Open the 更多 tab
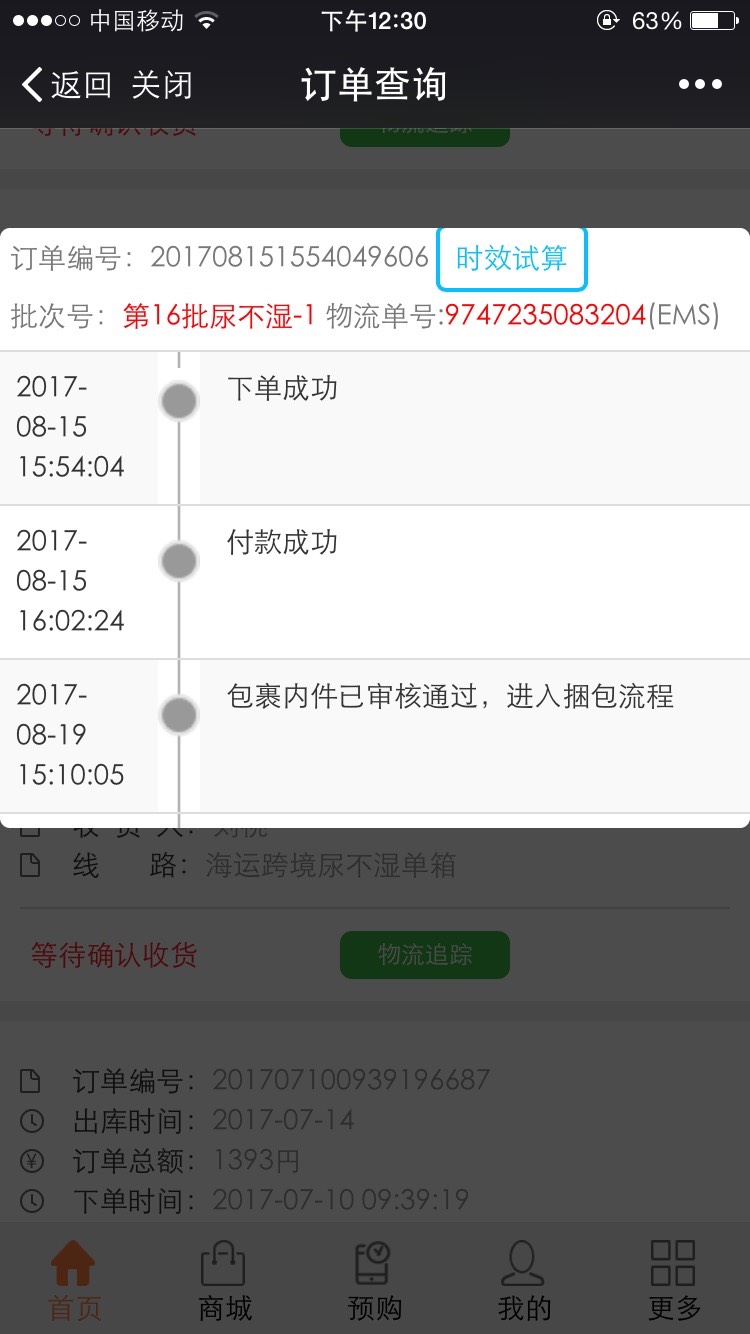 pyautogui.click(x=674, y=1279)
